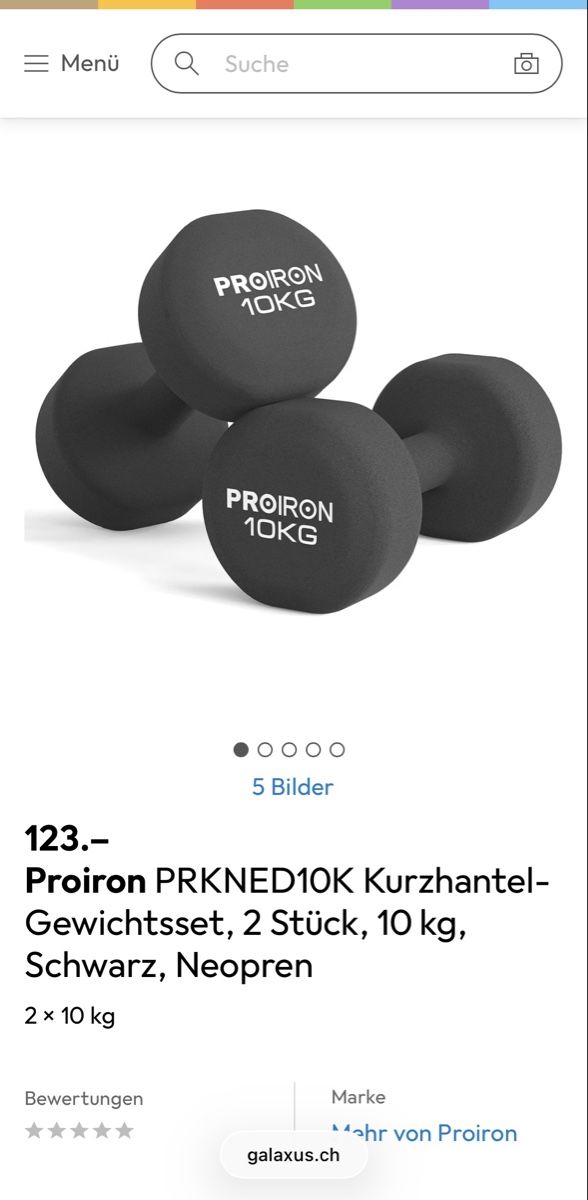
Task: Open the dumbbell product image
Action: coord(294,412)
